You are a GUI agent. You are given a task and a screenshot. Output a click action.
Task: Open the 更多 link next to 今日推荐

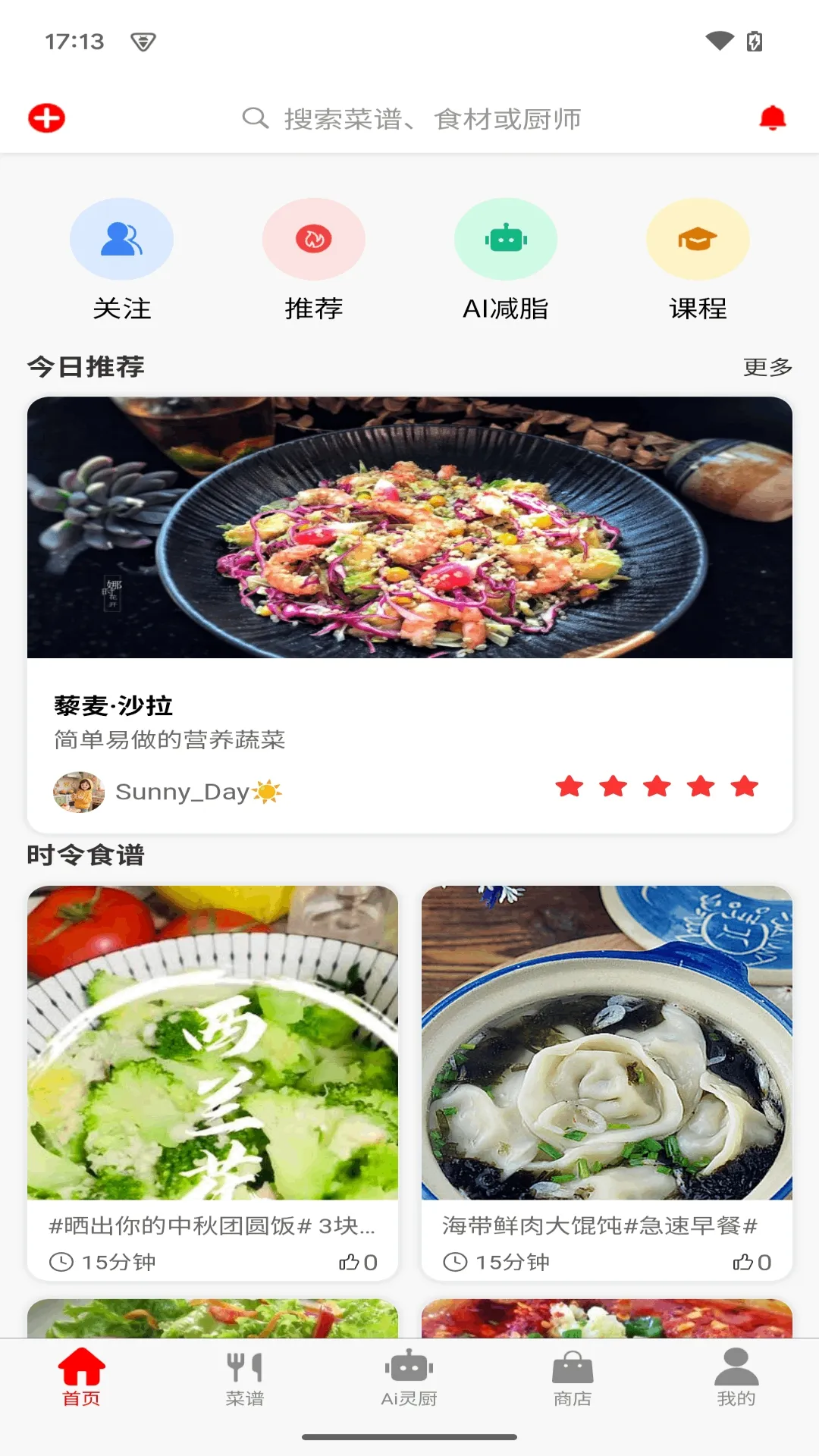coord(767,367)
